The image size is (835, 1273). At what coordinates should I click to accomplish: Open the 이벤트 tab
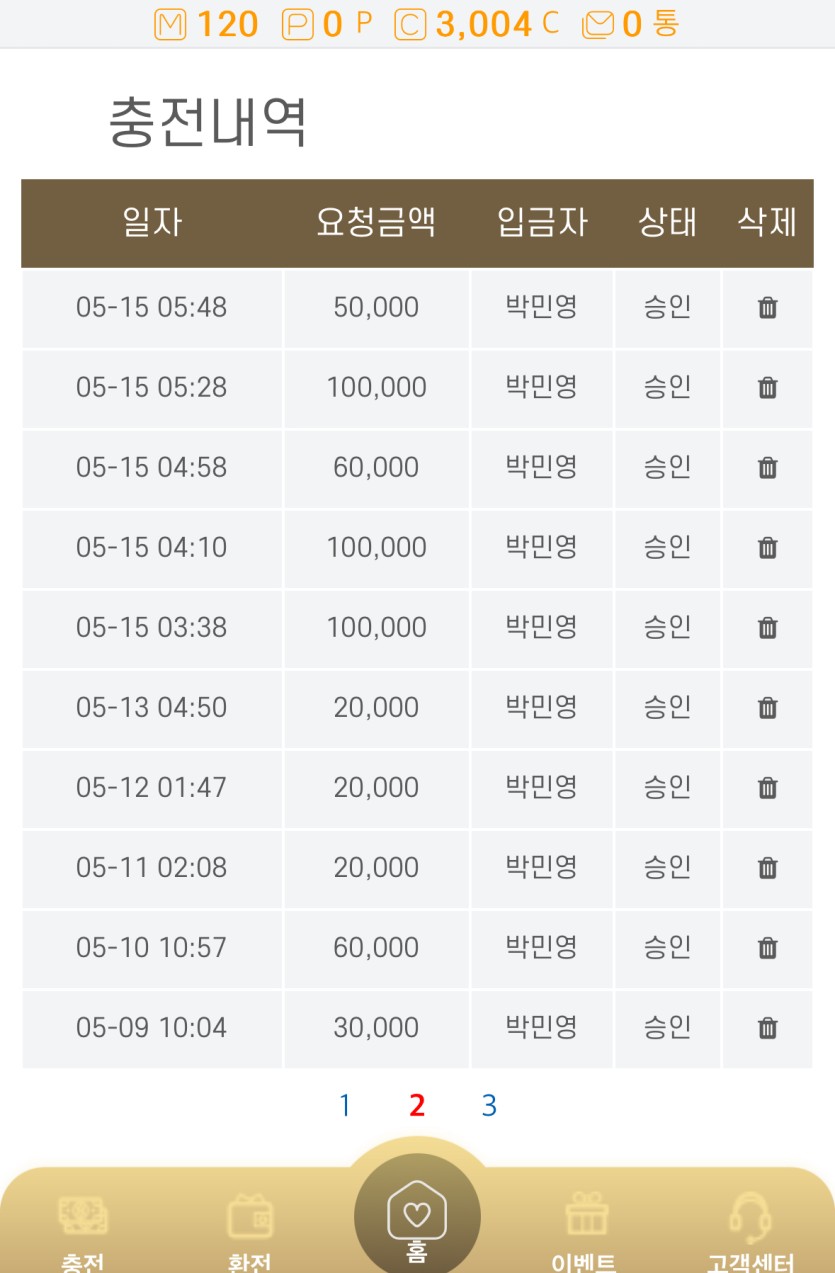pyautogui.click(x=586, y=1232)
